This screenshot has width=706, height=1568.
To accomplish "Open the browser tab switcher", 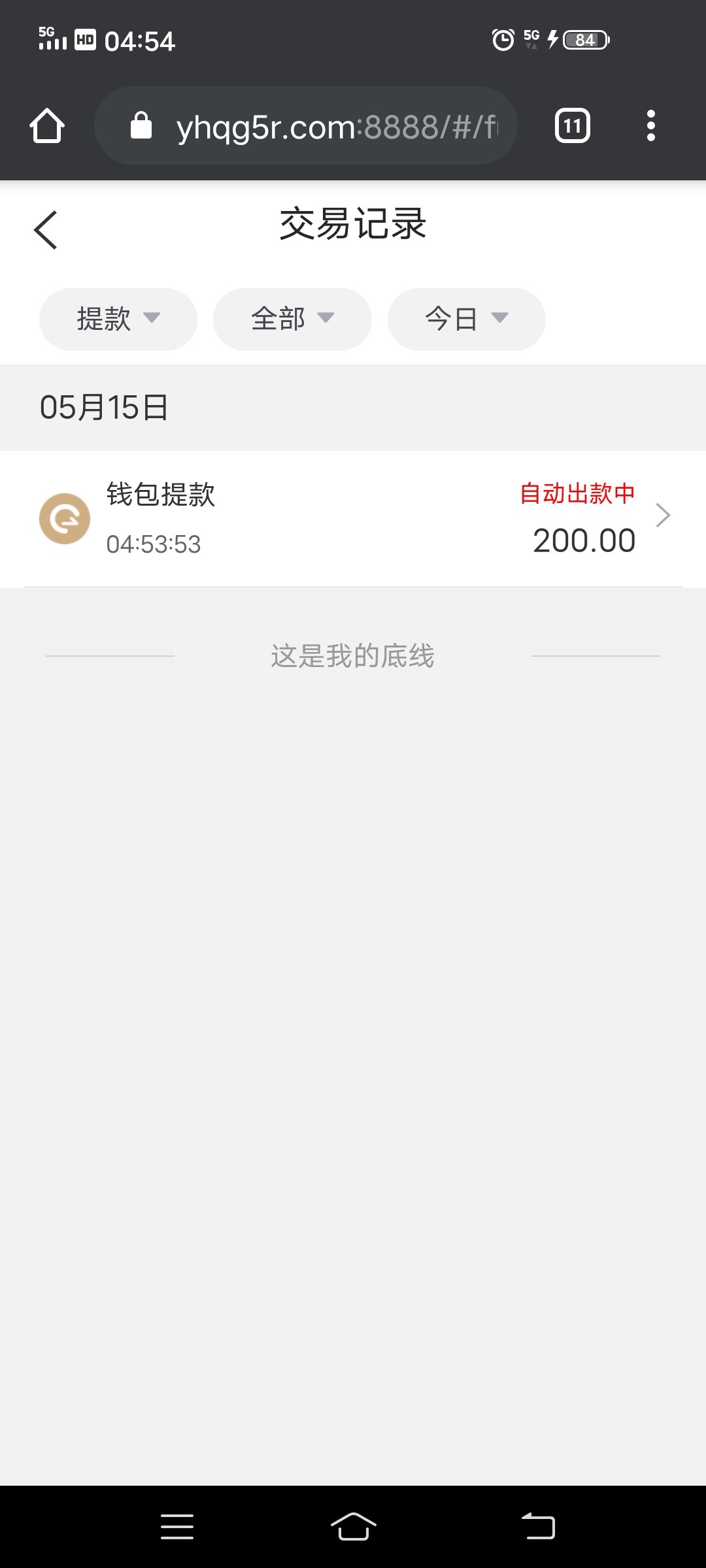I will click(x=572, y=125).
